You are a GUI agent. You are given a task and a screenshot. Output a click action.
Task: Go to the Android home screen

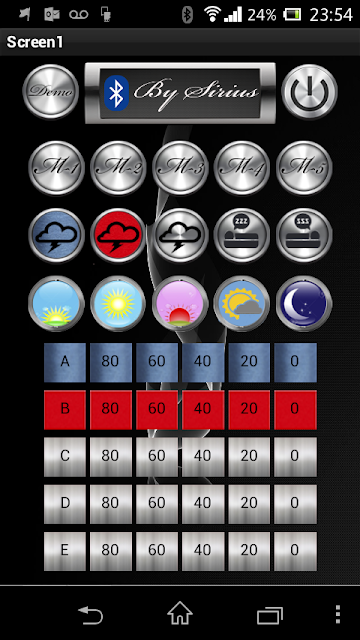pyautogui.click(x=180, y=613)
